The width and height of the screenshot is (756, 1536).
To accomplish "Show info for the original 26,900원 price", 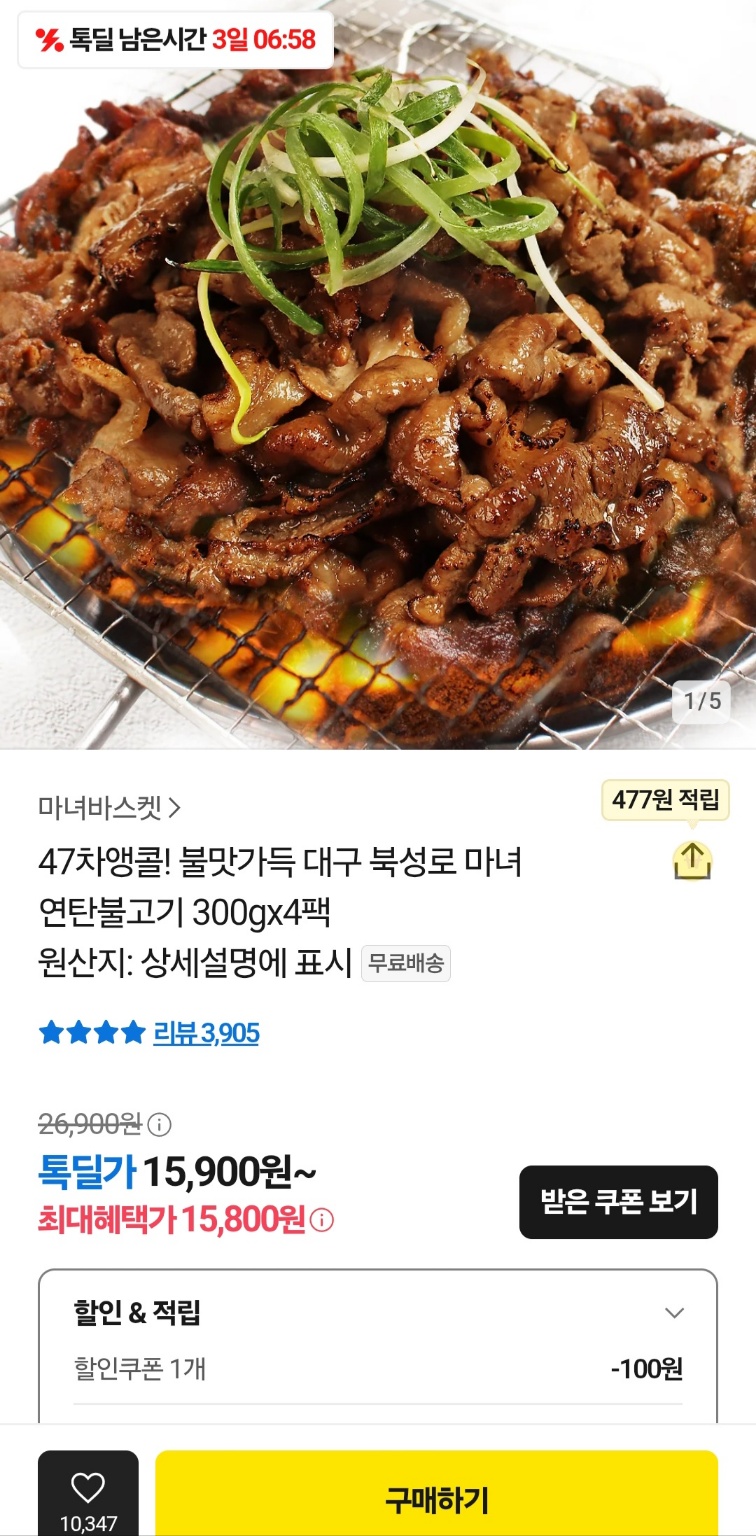I will click(160, 1125).
